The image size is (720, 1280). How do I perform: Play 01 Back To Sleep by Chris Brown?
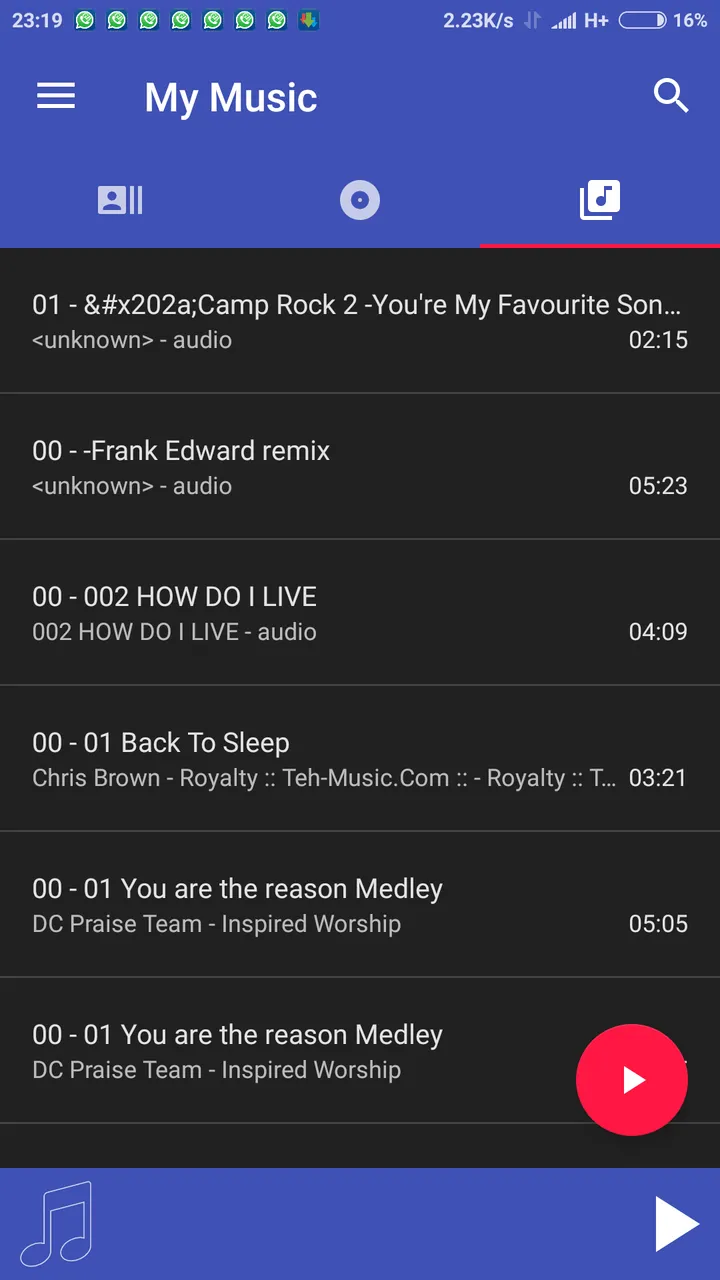click(360, 759)
